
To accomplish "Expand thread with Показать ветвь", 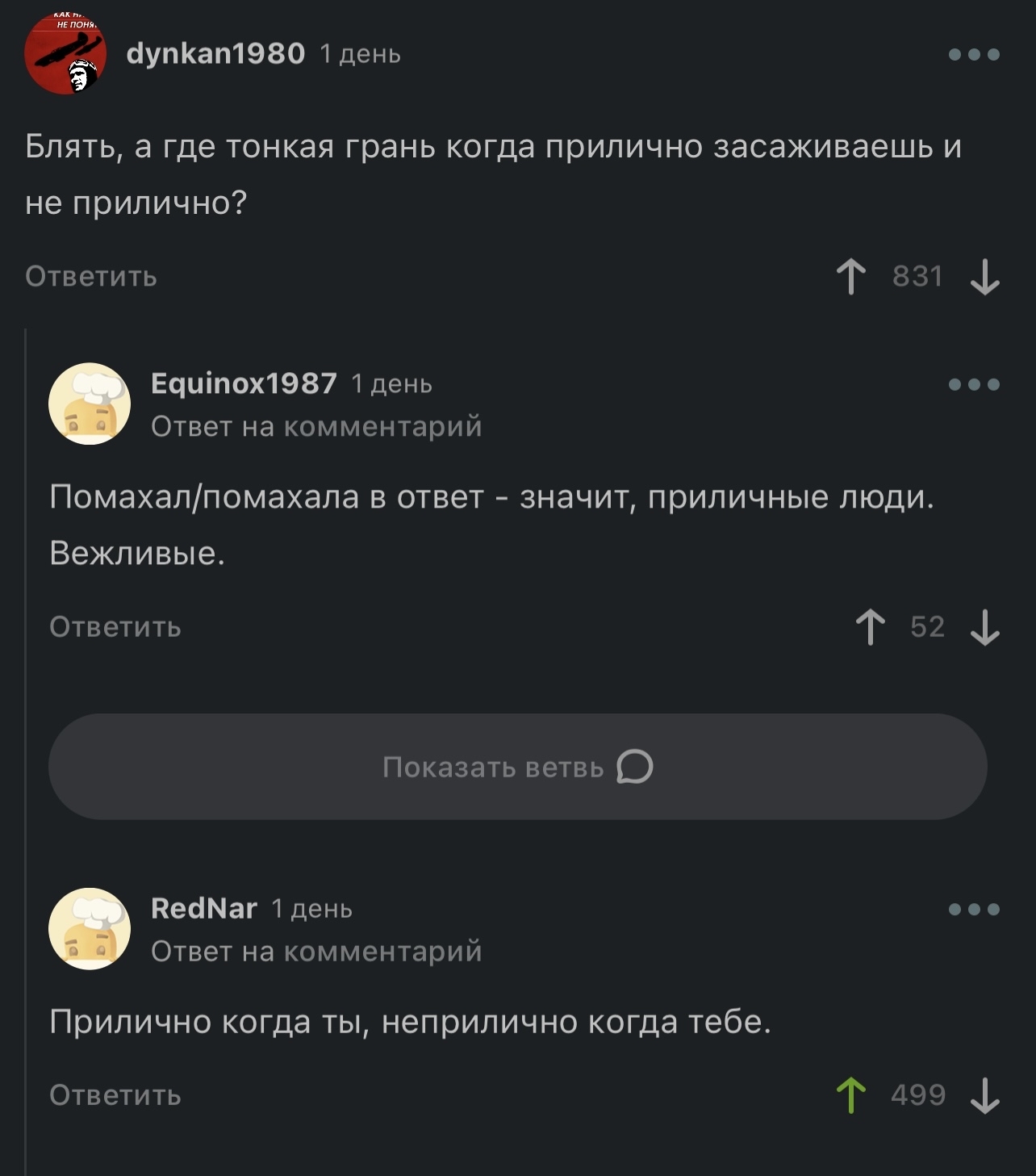I will coord(517,767).
